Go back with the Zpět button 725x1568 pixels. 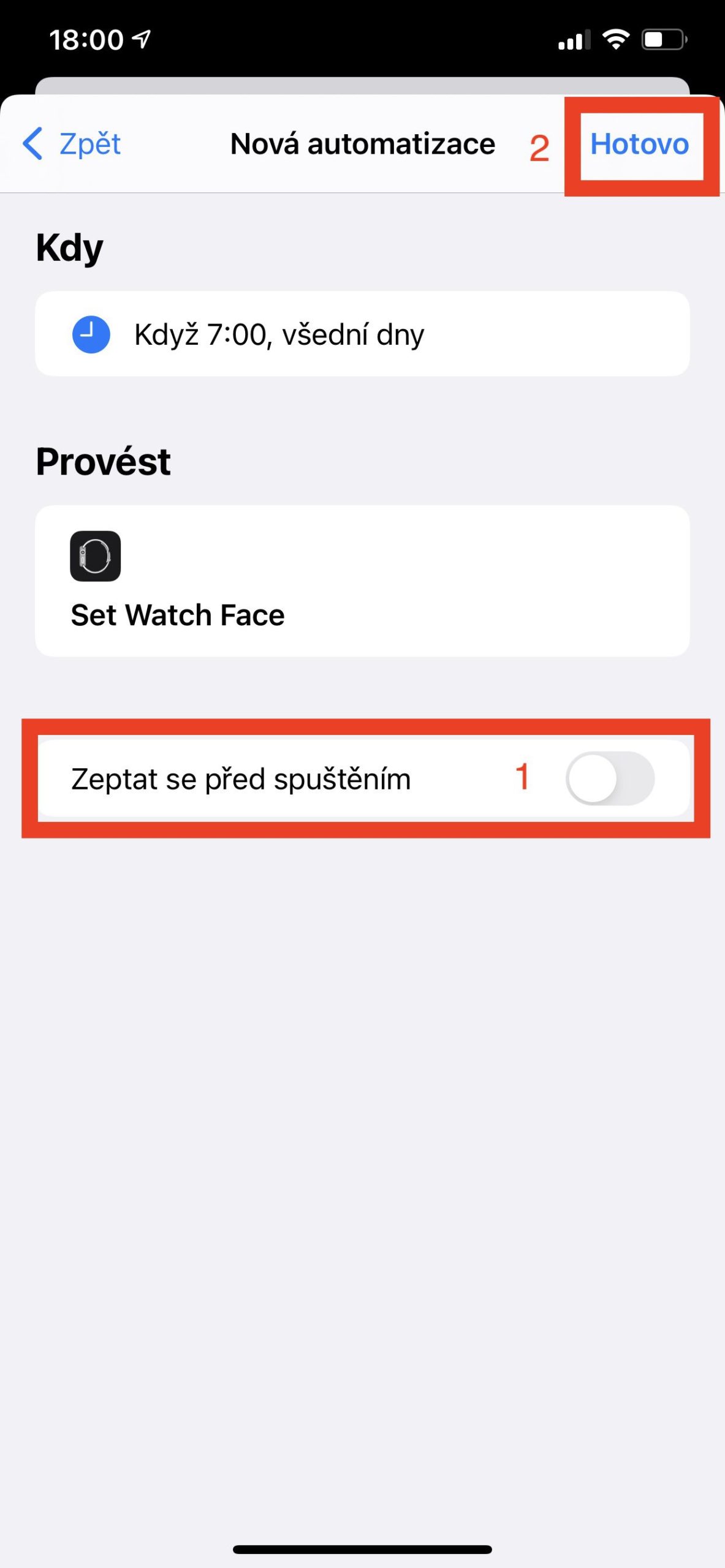72,145
